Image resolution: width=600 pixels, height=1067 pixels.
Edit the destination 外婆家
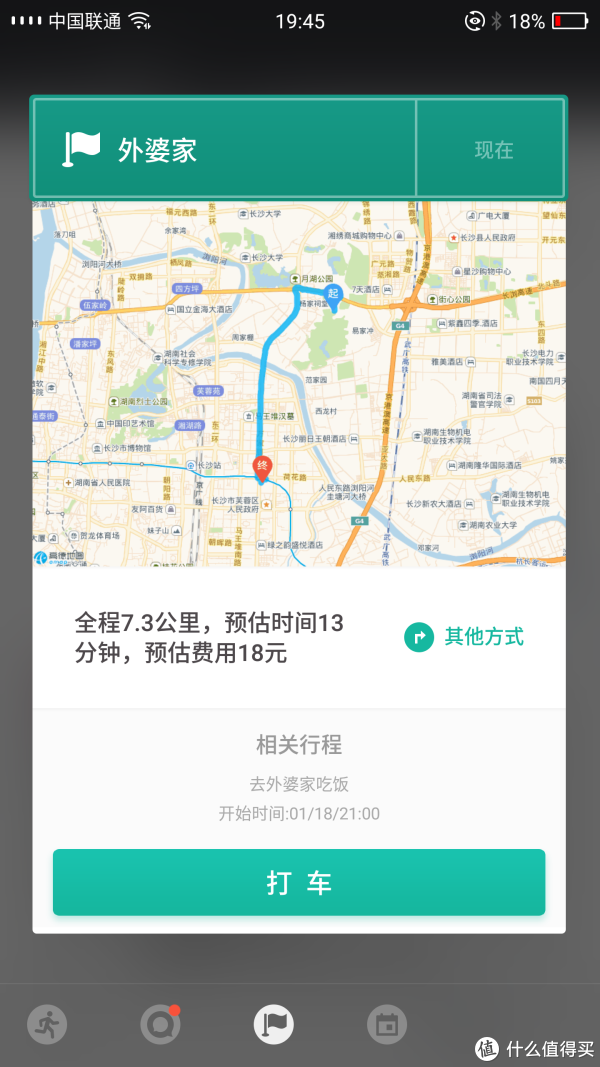coord(224,149)
